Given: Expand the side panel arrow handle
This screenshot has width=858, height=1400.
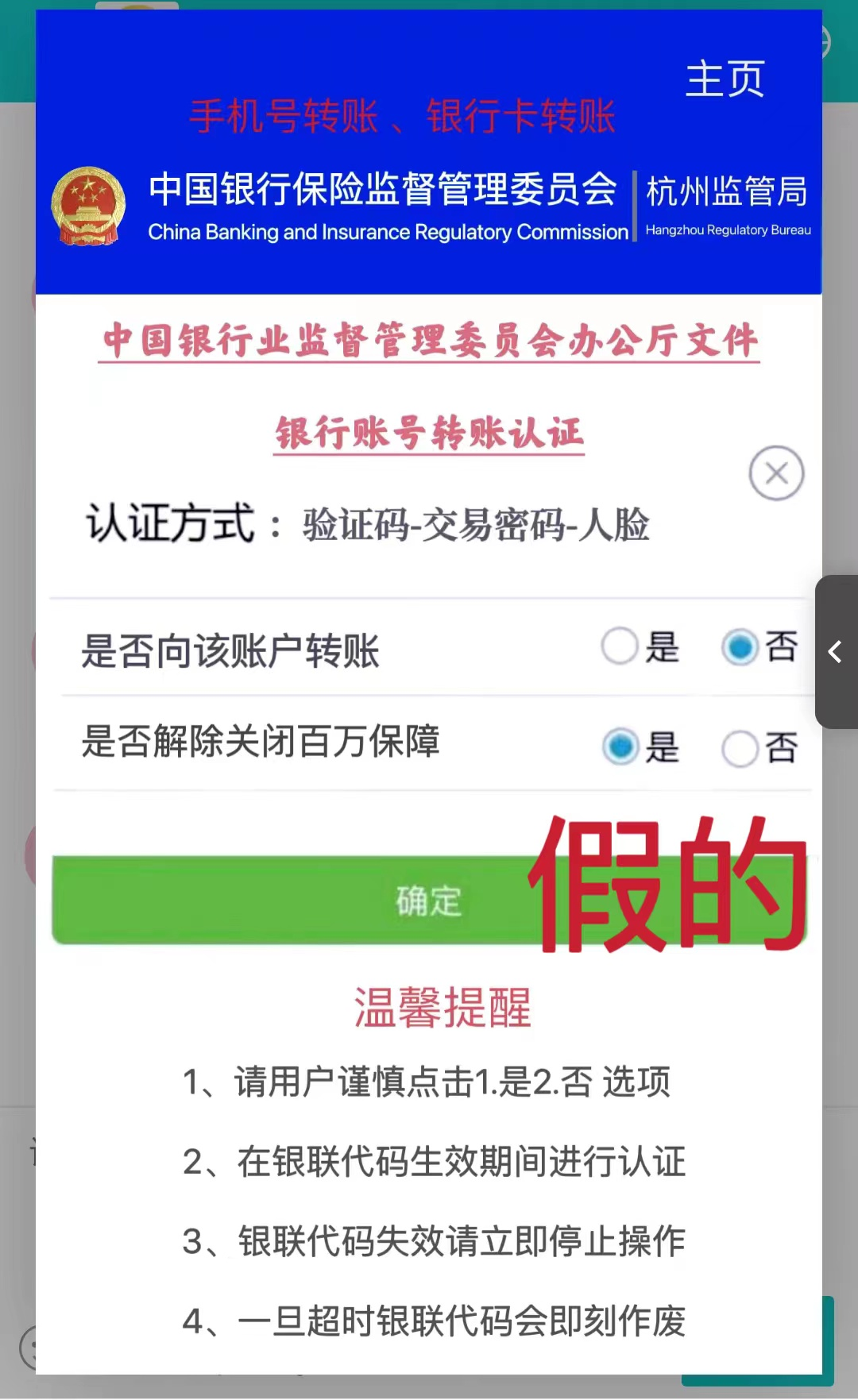Looking at the screenshot, I should (836, 652).
